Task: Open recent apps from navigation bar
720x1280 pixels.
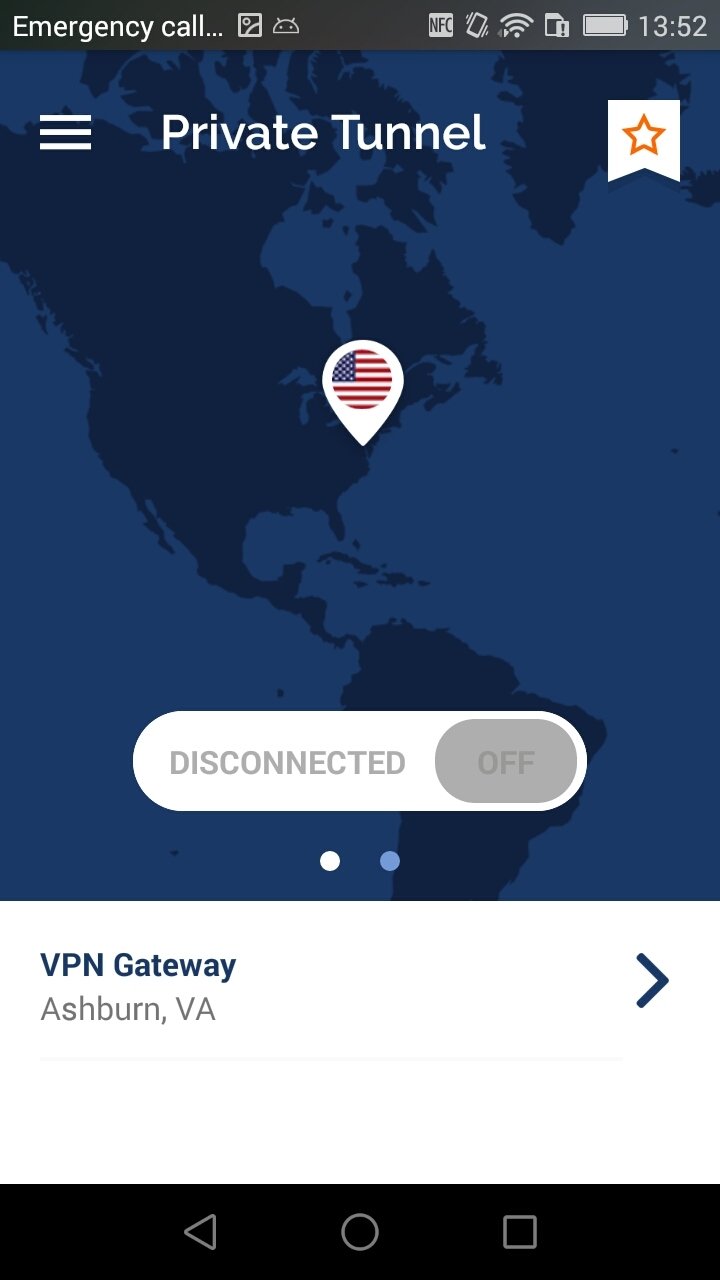Action: (520, 1232)
